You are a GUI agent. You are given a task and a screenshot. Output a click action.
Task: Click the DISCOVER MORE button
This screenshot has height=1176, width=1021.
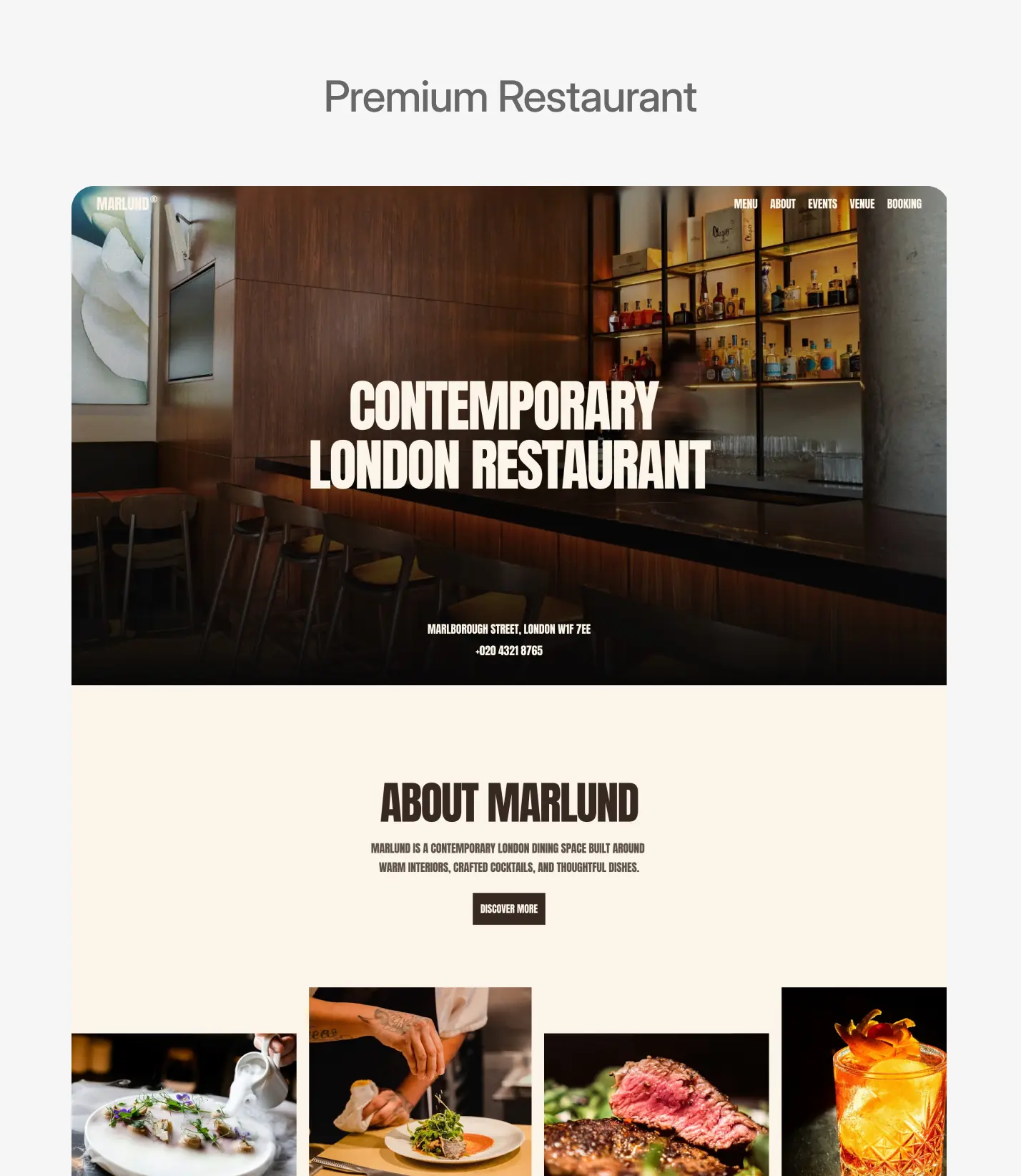click(x=509, y=909)
